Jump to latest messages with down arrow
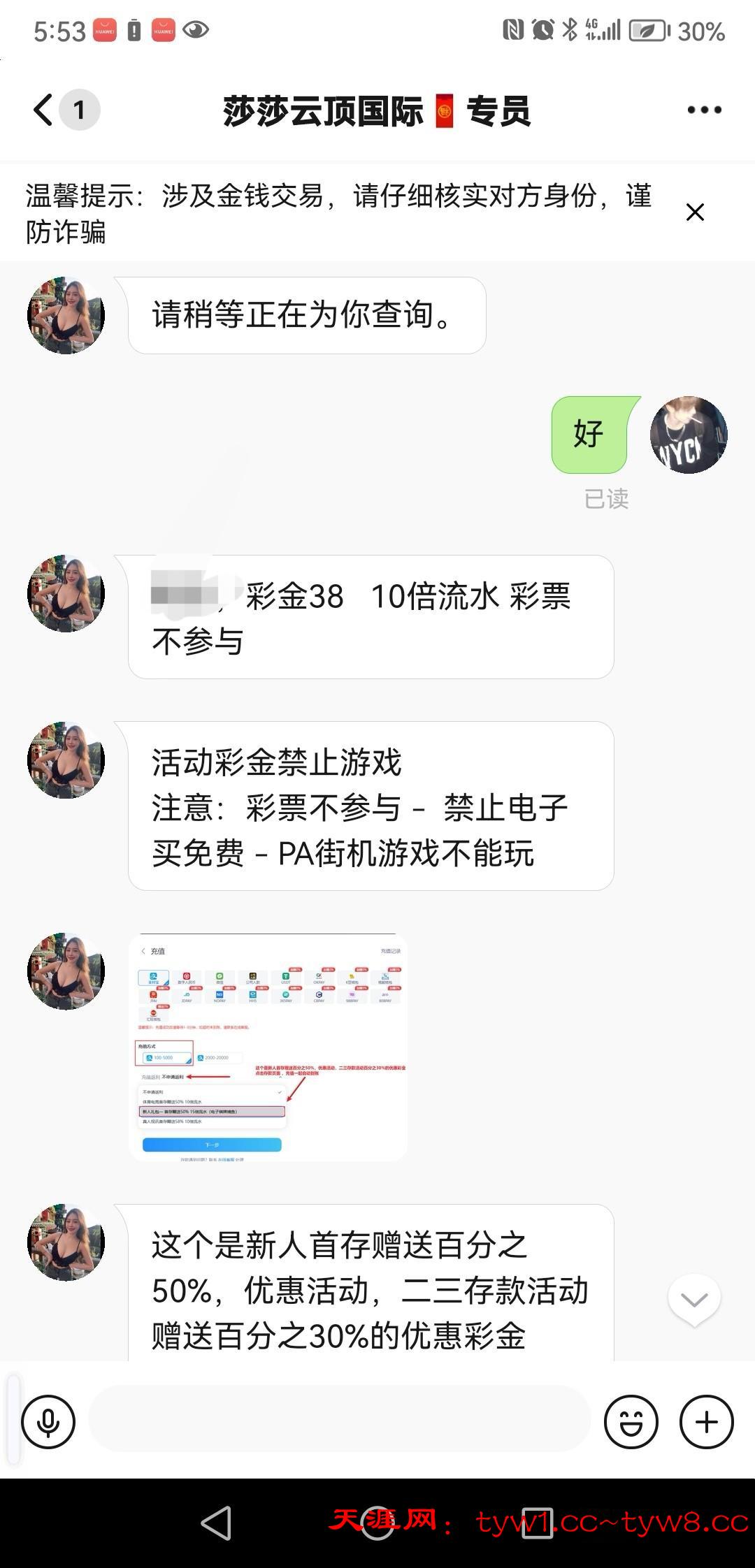The image size is (755, 1568). click(693, 1300)
